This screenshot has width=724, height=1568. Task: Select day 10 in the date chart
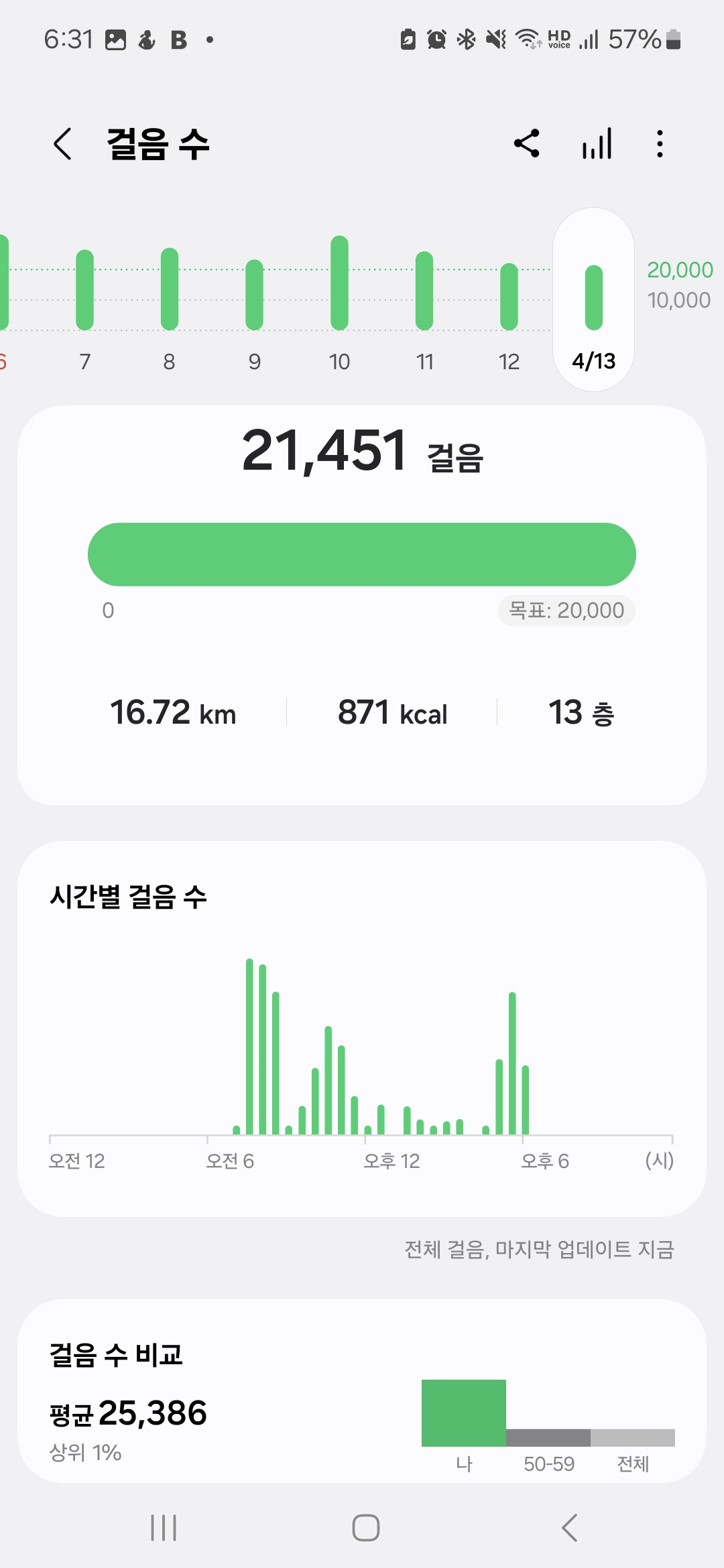(x=340, y=305)
